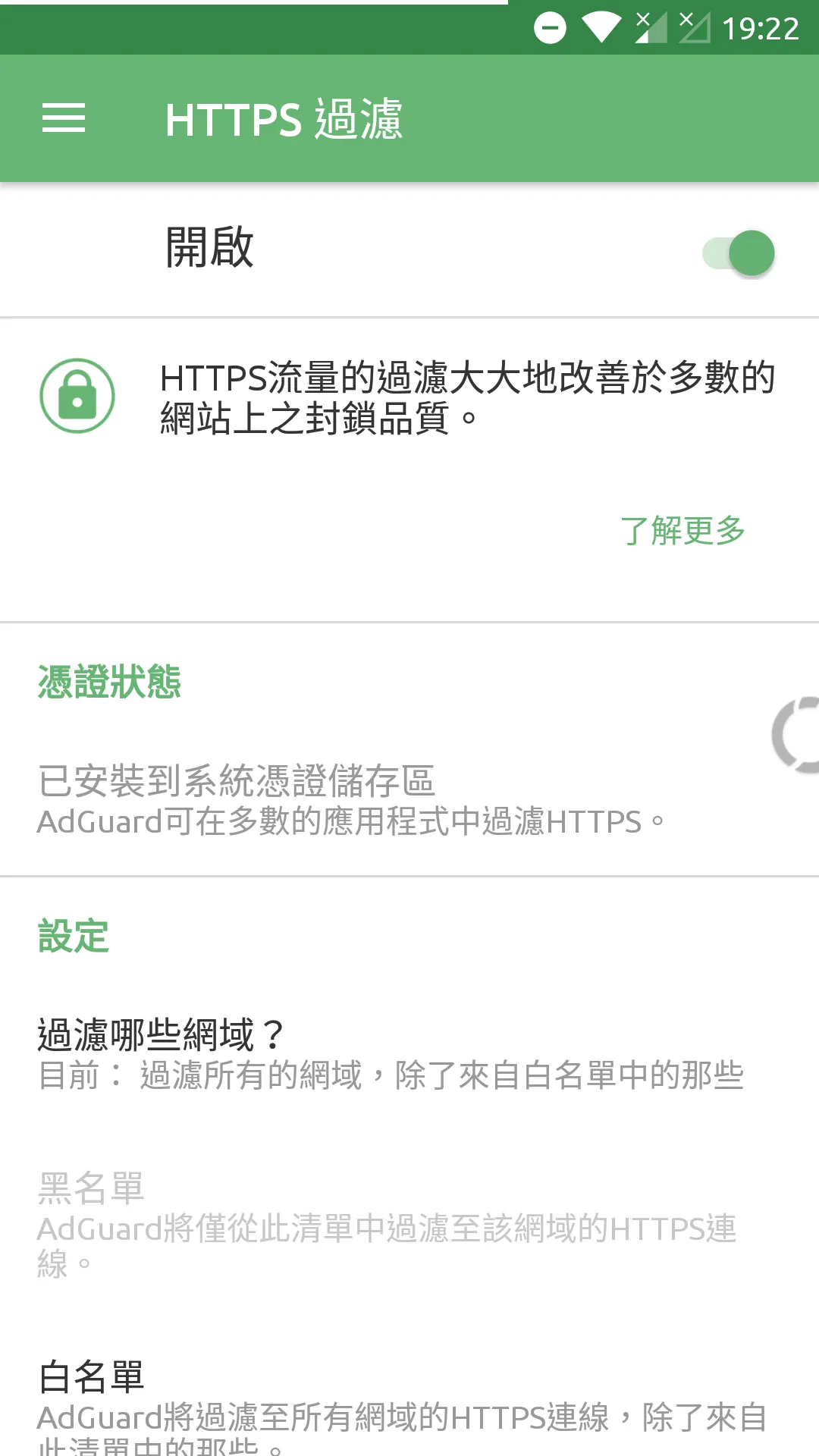The width and height of the screenshot is (819, 1456).
Task: Click the green lock icon
Action: click(76, 395)
